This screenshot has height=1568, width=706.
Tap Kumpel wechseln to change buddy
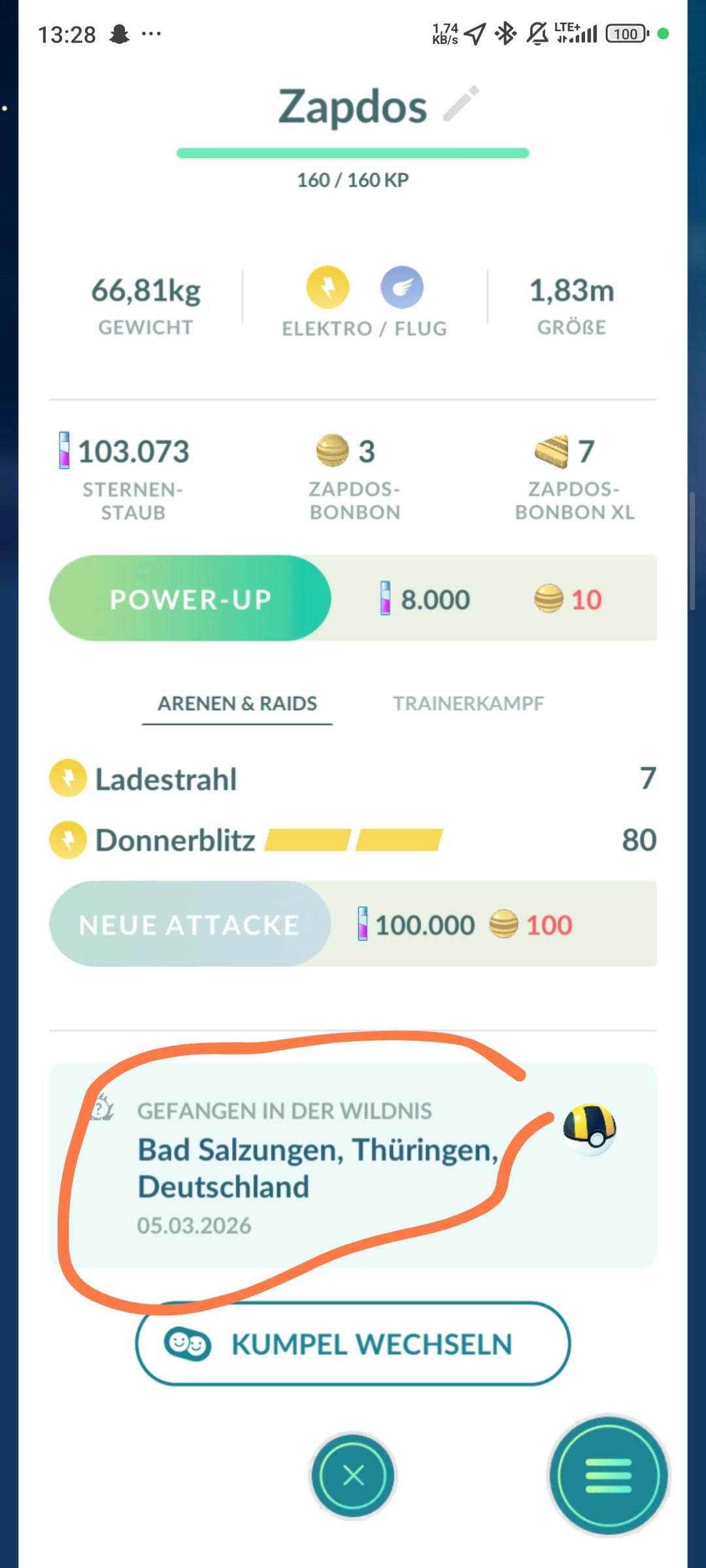353,1345
